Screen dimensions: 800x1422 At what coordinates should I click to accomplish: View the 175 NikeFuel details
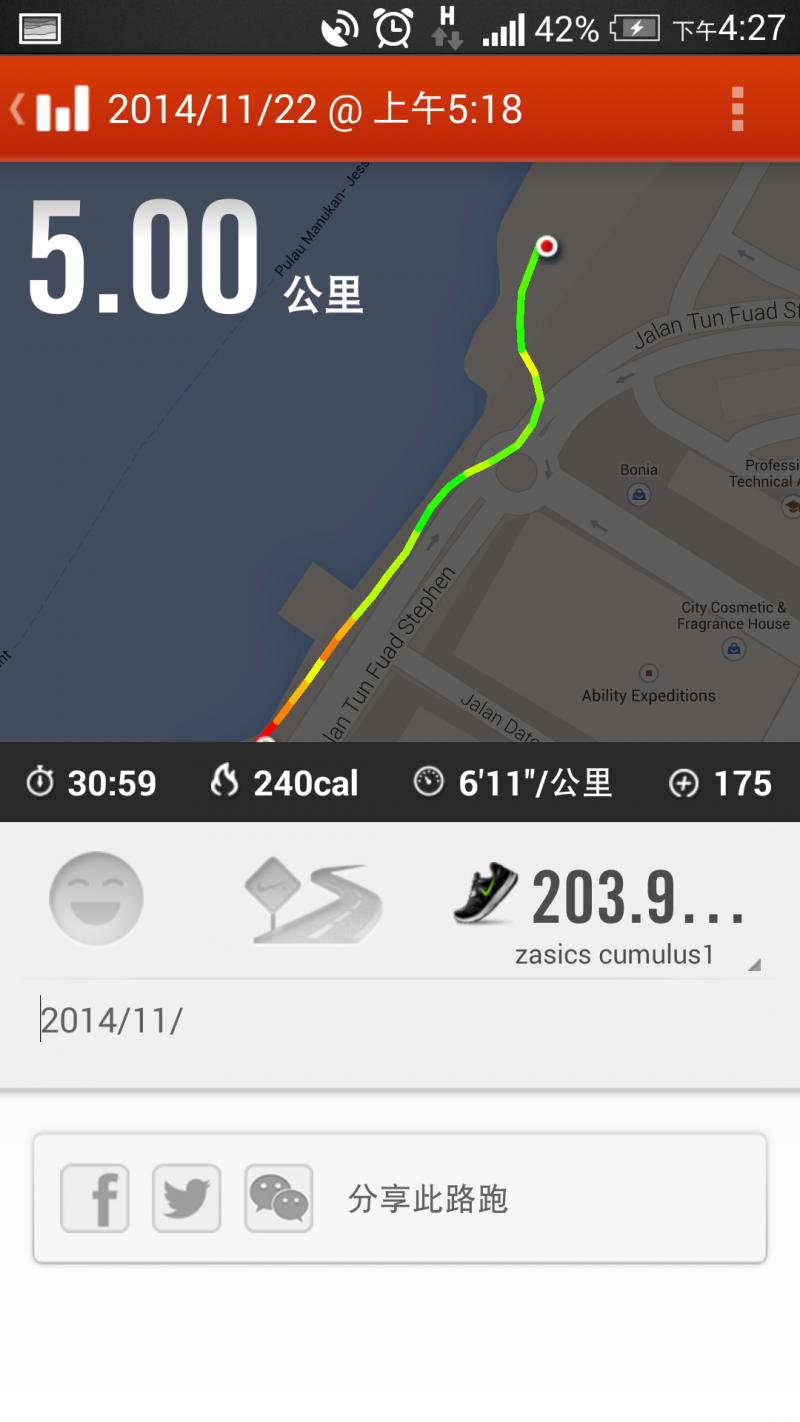(720, 783)
